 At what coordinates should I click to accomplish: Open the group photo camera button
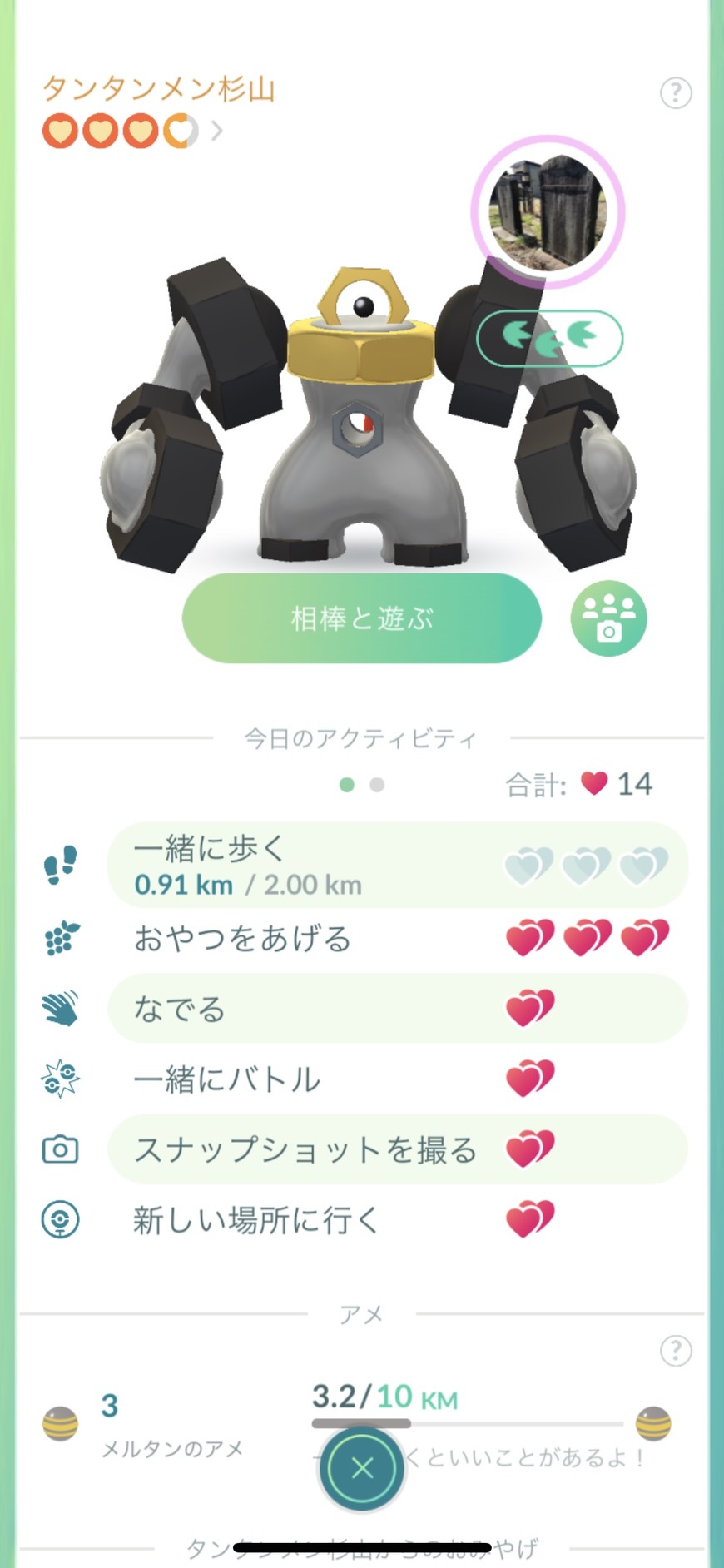point(608,618)
